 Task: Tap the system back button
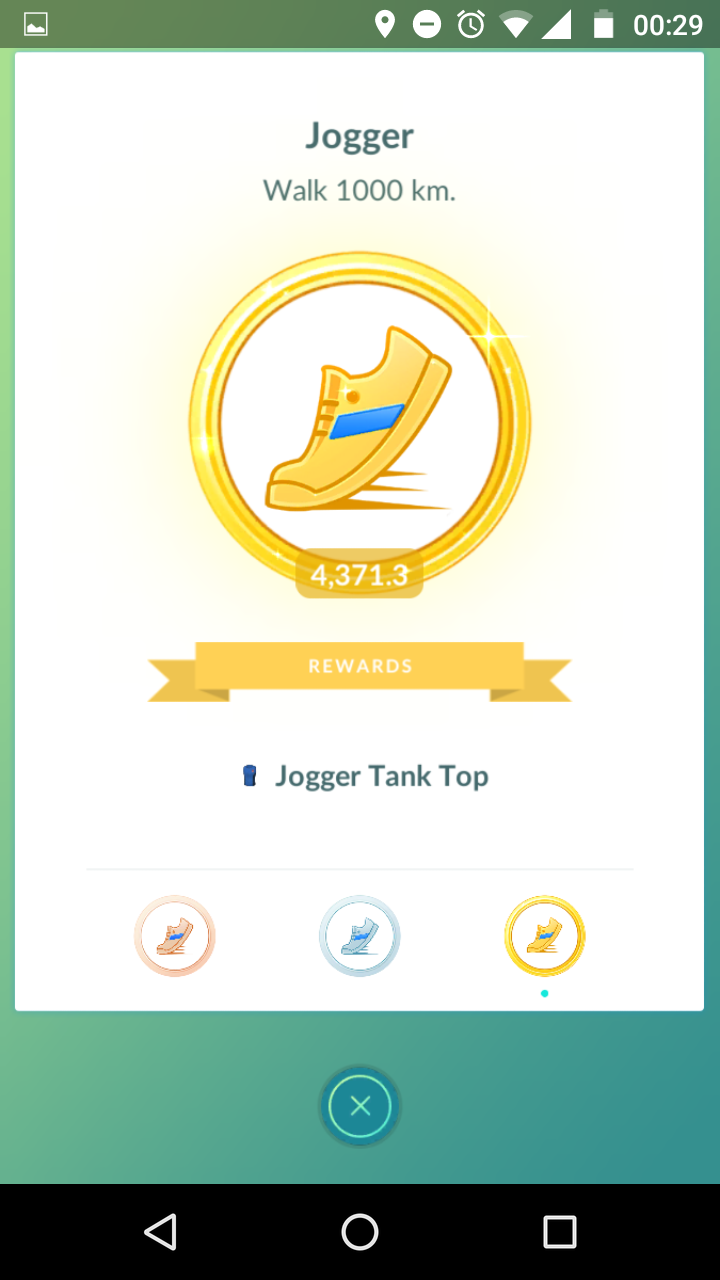160,1232
